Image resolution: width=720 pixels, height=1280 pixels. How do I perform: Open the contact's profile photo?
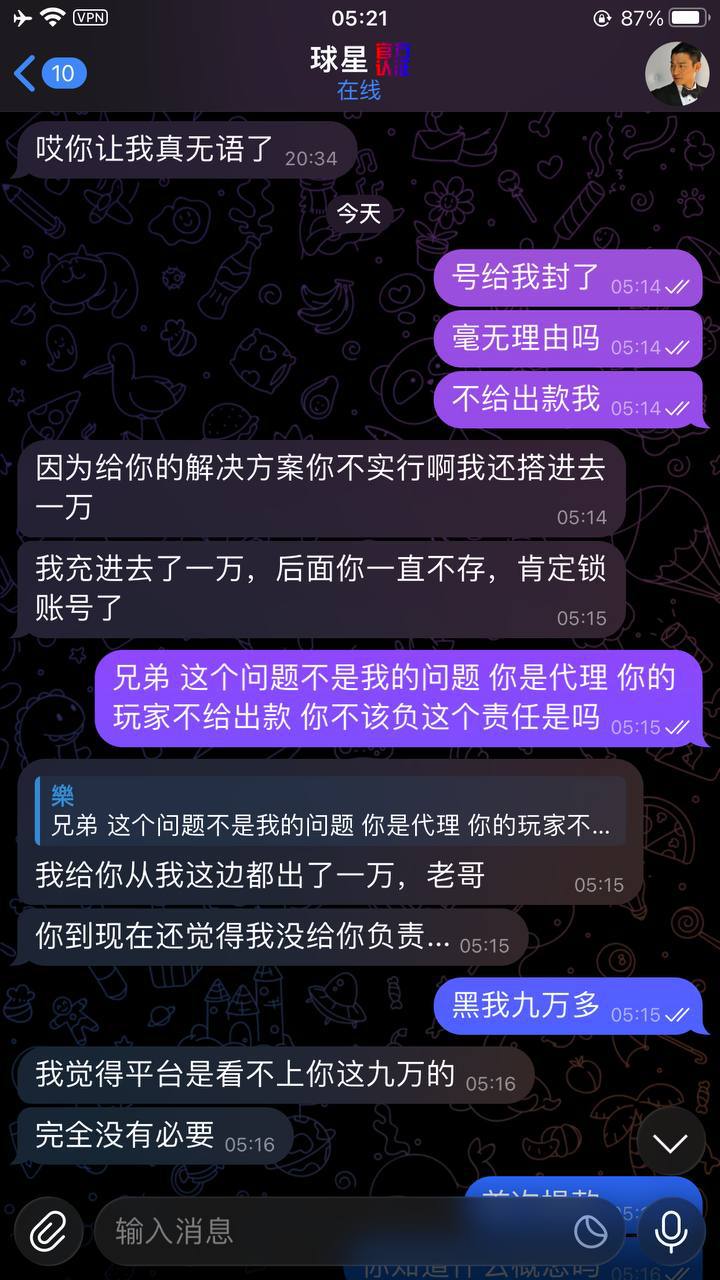[676, 74]
